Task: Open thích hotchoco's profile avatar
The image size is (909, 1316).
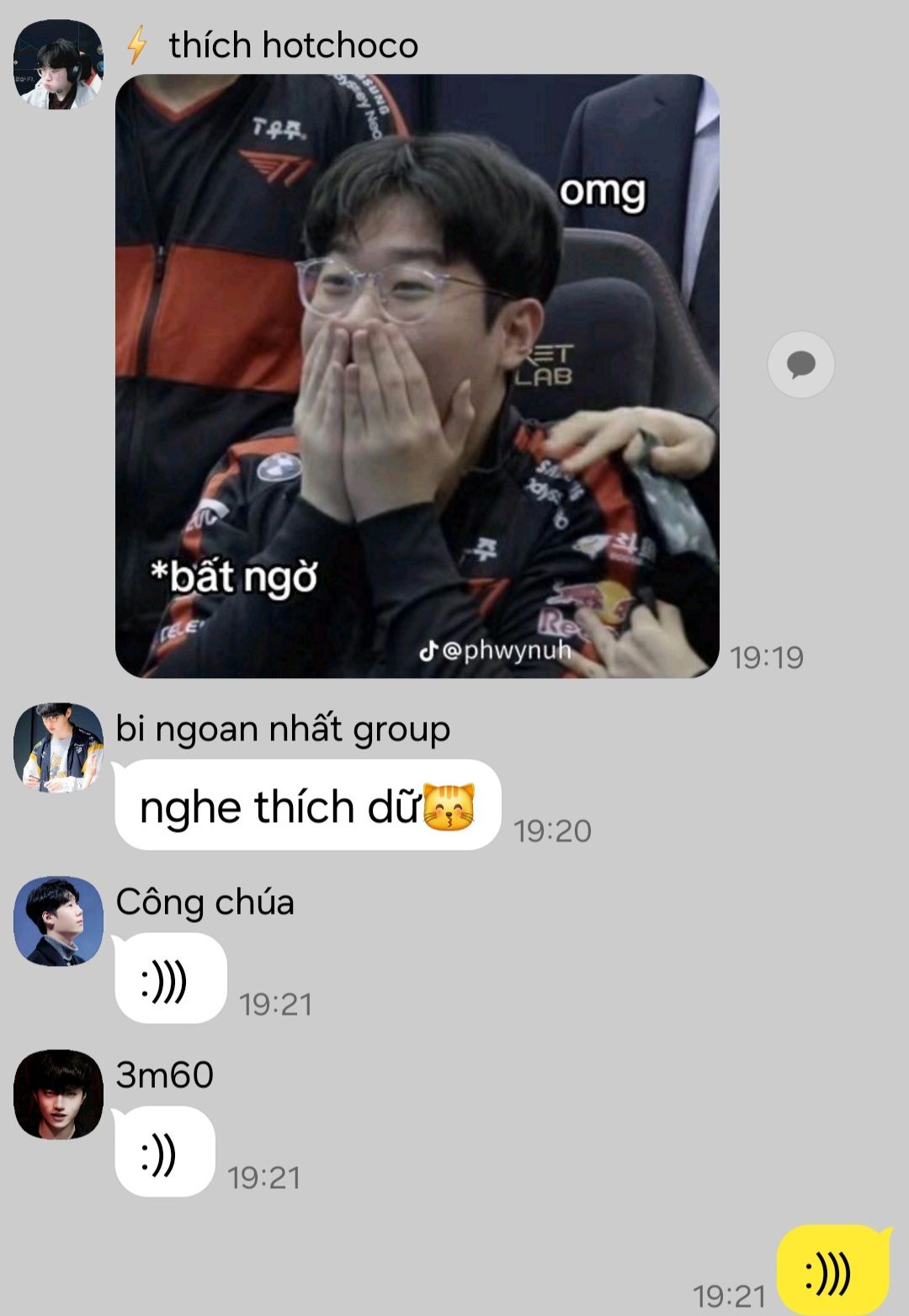Action: point(58,65)
